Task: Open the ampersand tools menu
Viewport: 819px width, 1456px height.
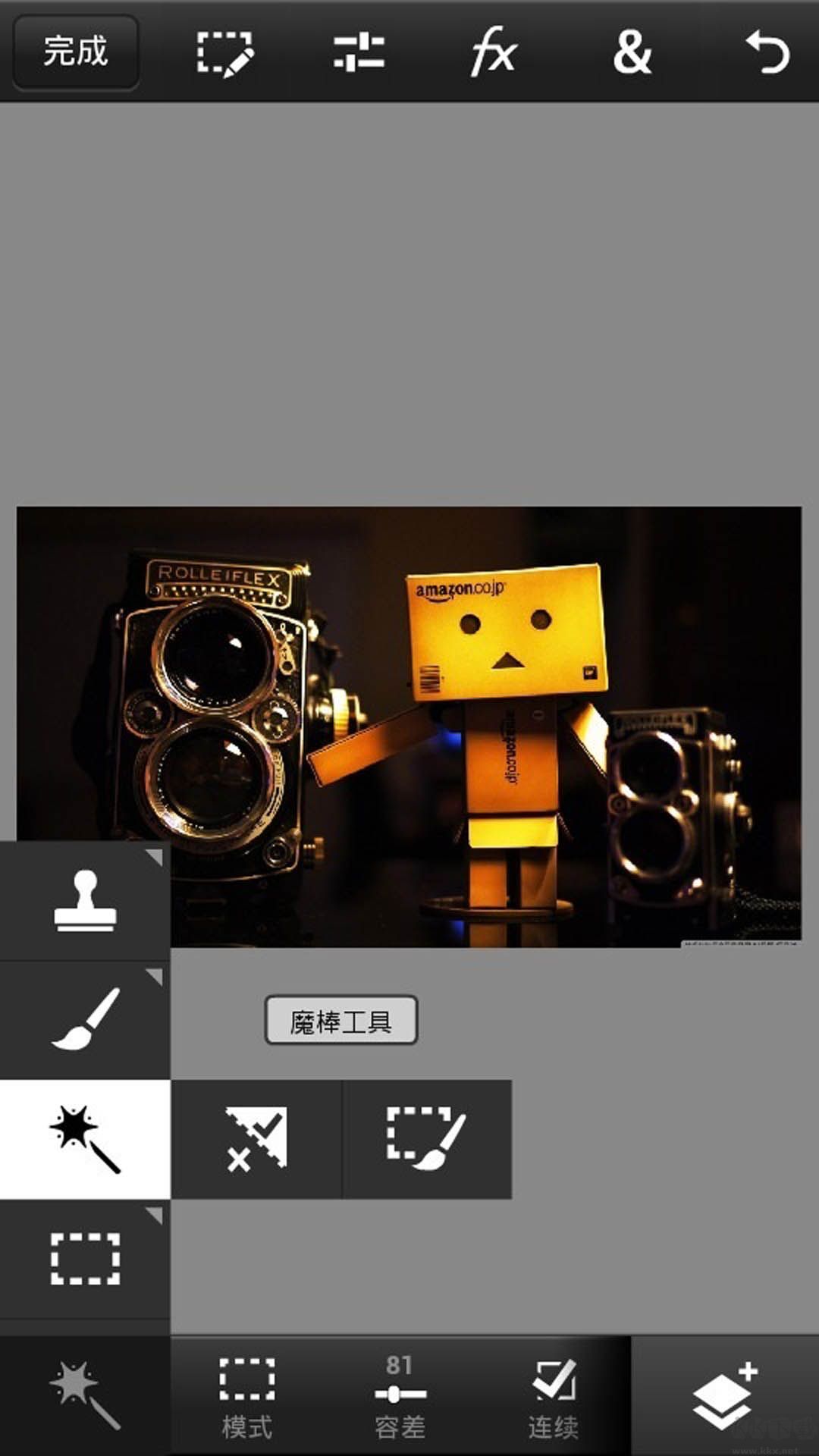Action: coord(632,52)
